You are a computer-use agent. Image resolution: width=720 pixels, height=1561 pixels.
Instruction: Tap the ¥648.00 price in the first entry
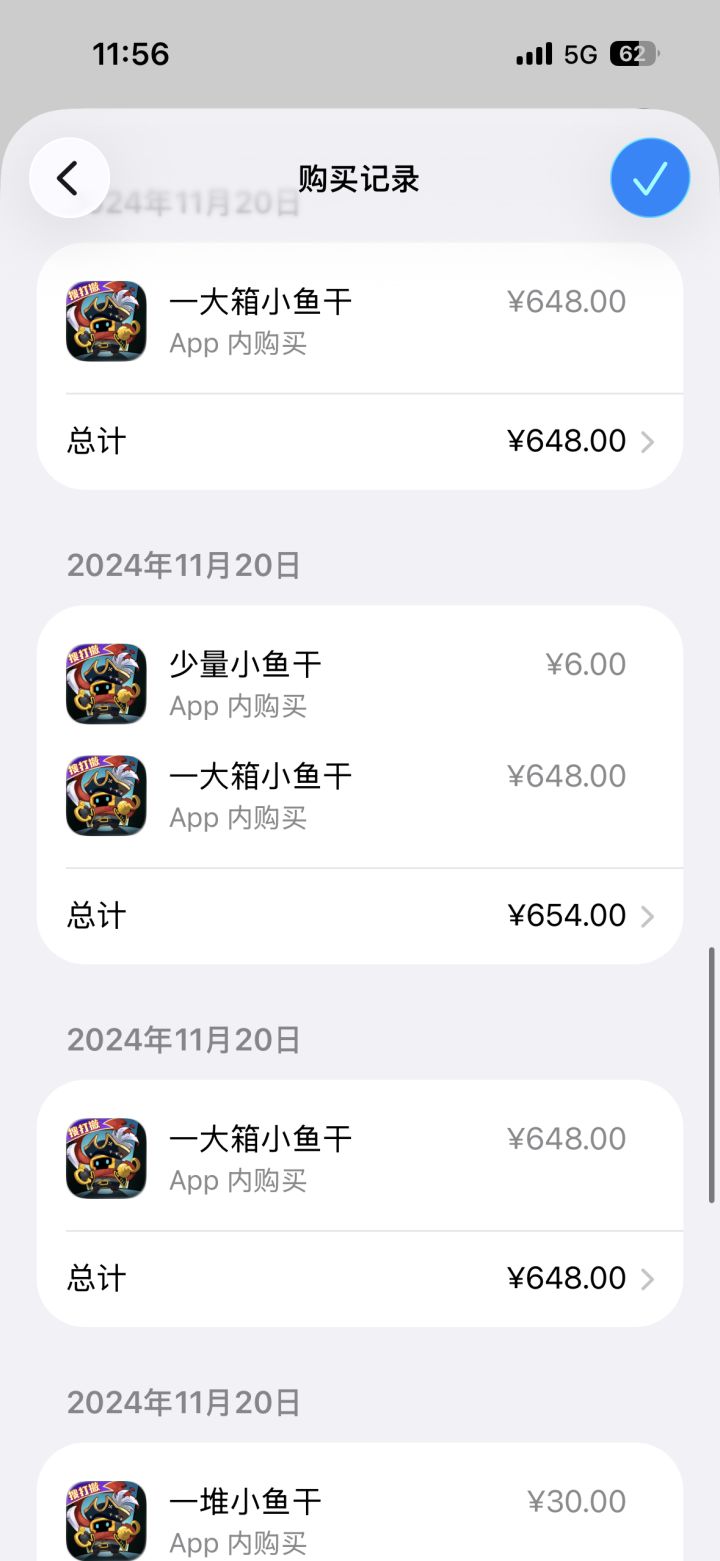click(x=567, y=301)
